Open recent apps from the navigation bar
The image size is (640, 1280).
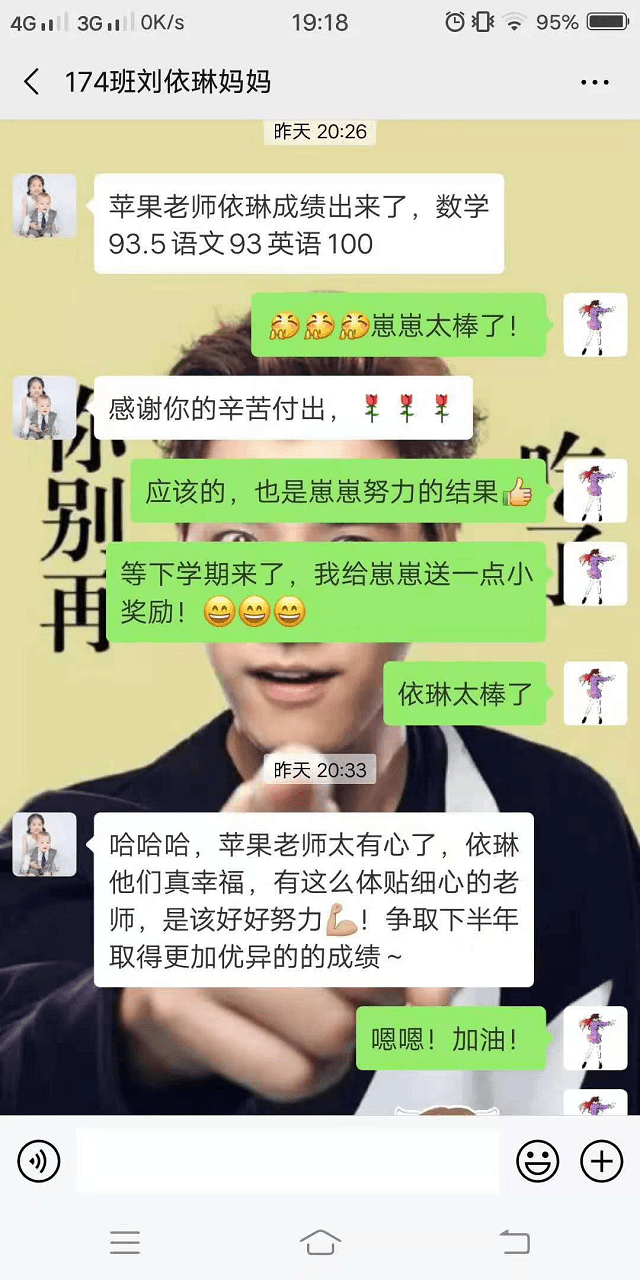click(x=125, y=1243)
